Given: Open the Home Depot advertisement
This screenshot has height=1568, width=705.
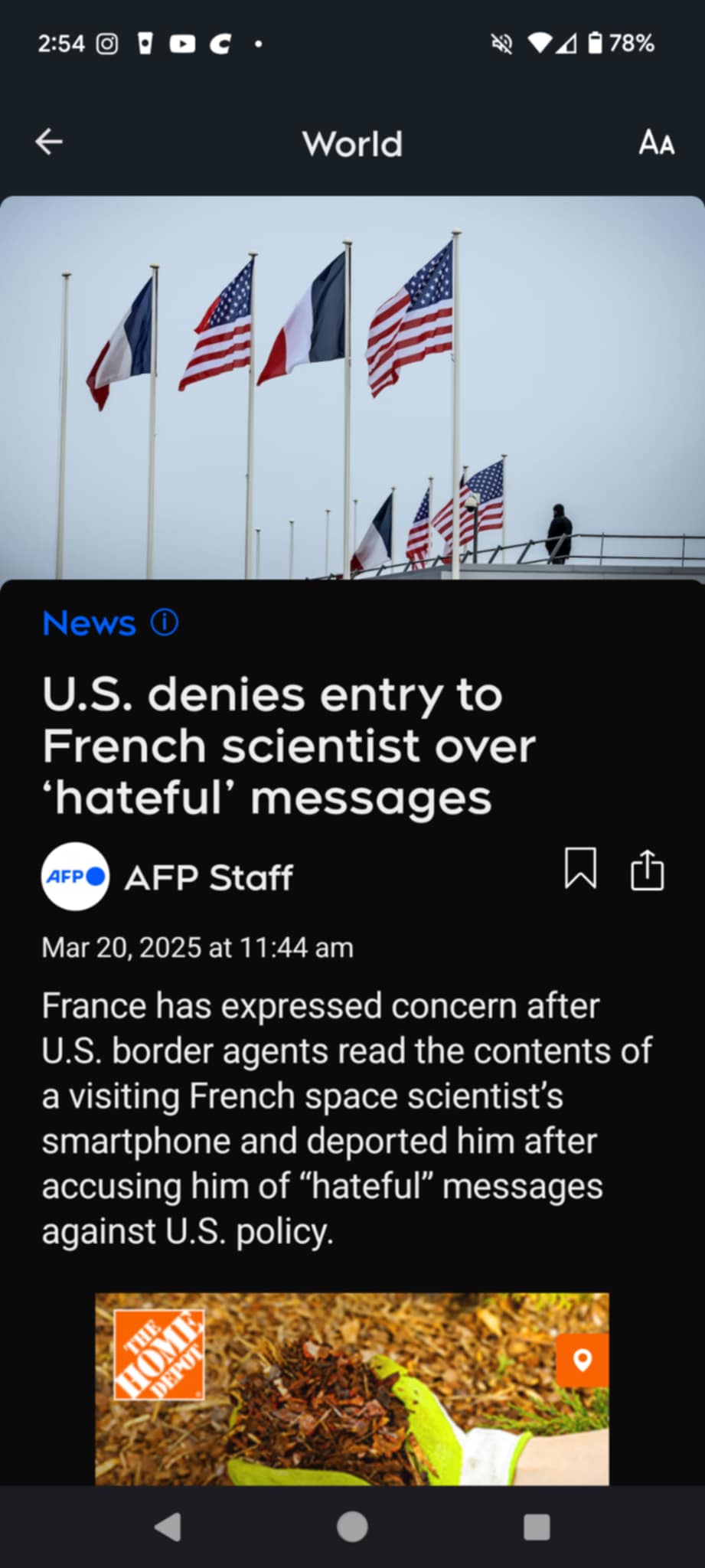Looking at the screenshot, I should pos(351,1388).
